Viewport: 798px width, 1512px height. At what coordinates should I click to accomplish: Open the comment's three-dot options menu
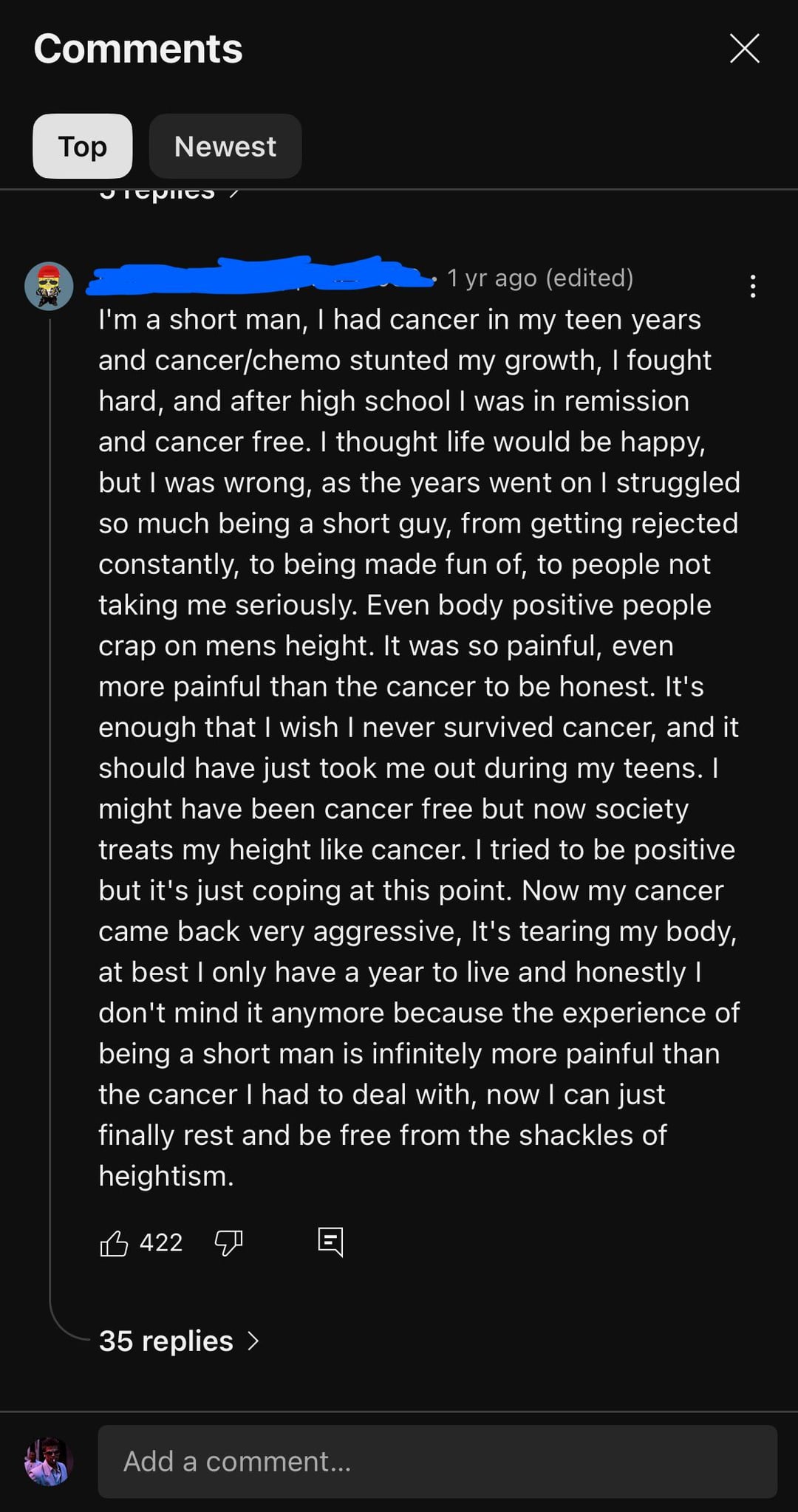click(x=752, y=286)
